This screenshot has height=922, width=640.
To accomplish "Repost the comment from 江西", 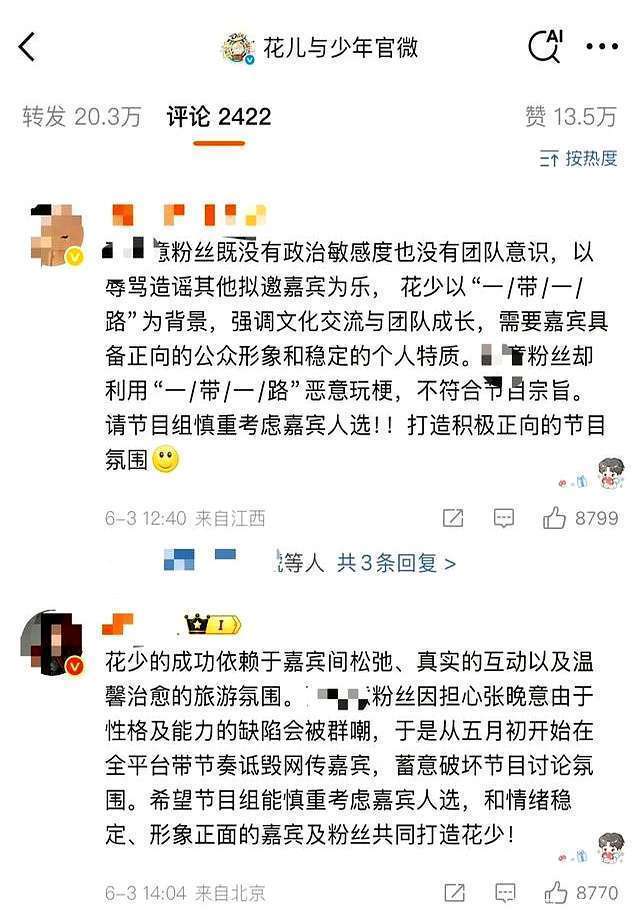I will click(453, 518).
